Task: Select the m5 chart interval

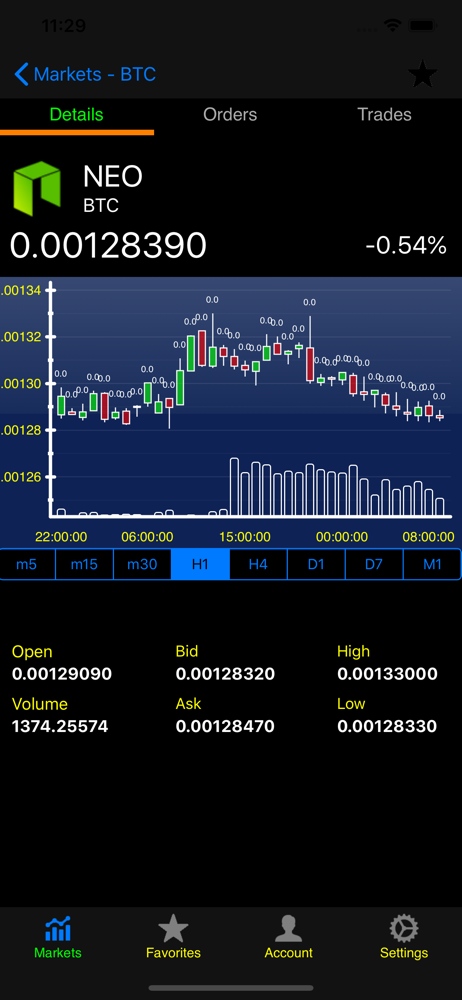Action: (27, 564)
